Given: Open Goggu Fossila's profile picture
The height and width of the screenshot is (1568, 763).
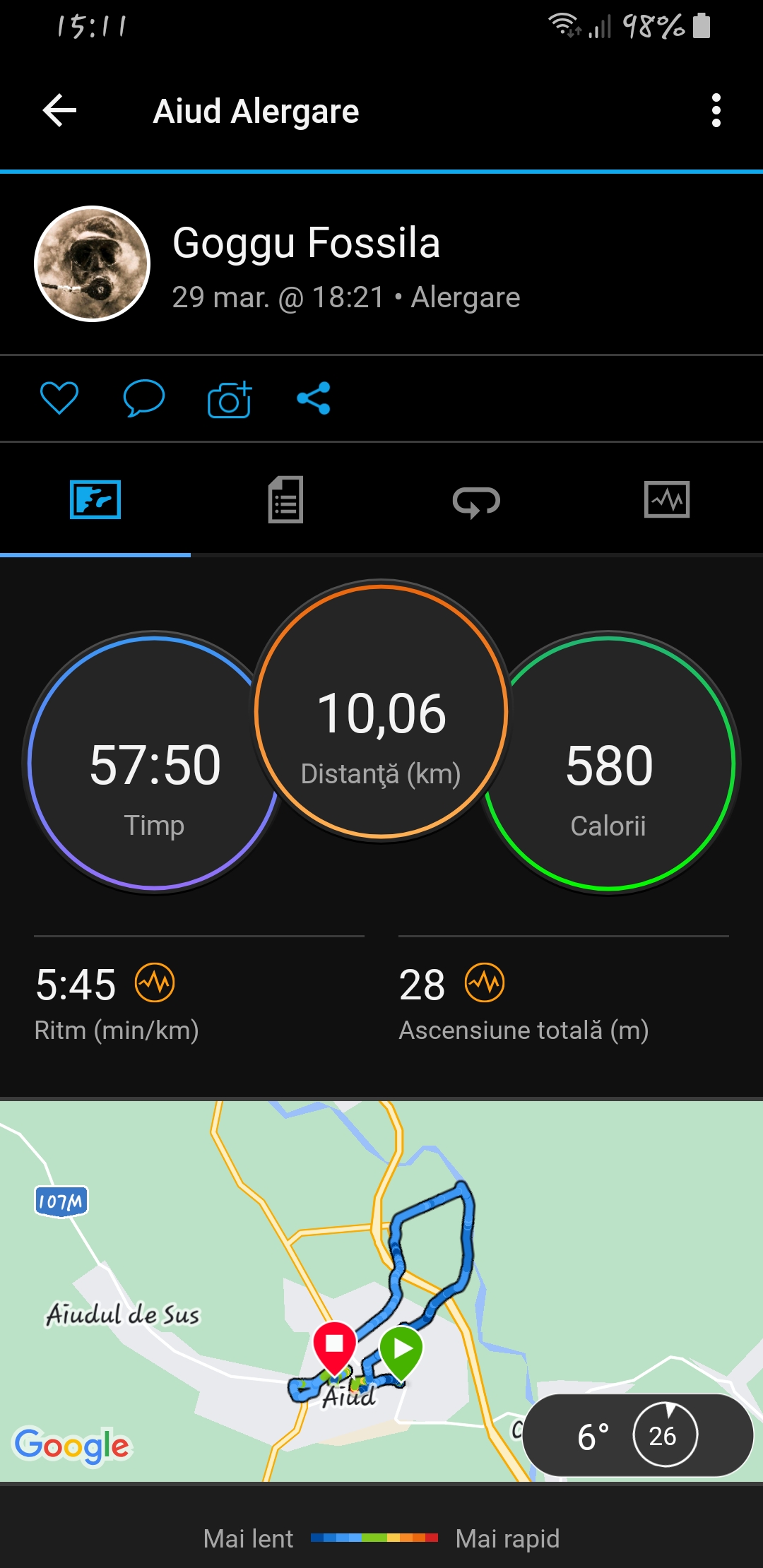Looking at the screenshot, I should point(93,264).
